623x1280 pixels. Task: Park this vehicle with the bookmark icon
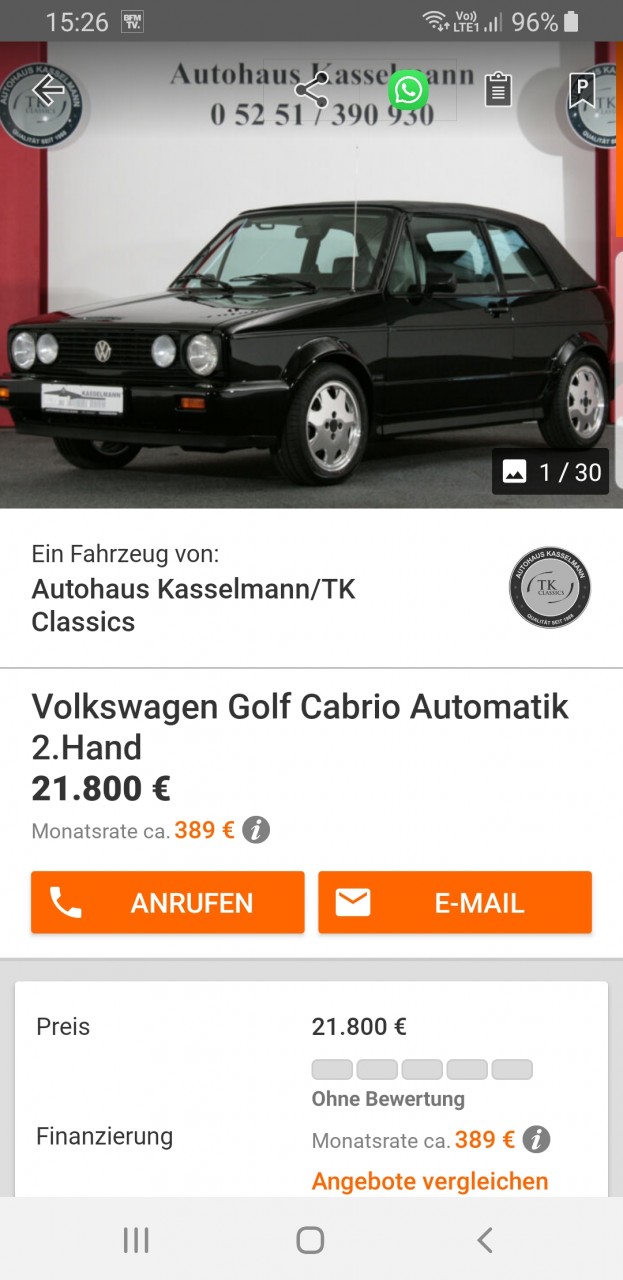click(x=581, y=91)
